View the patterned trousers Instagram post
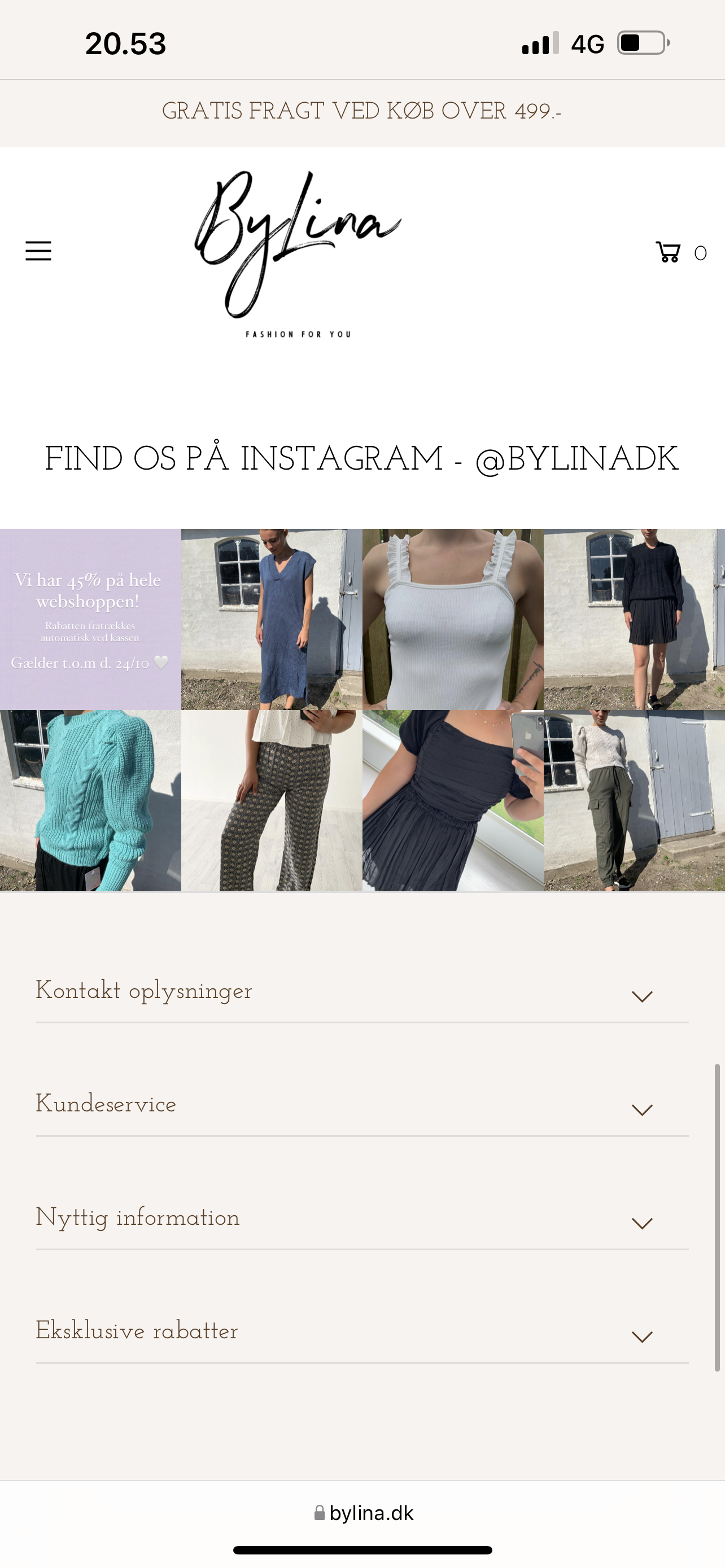725x1568 pixels. point(272,800)
